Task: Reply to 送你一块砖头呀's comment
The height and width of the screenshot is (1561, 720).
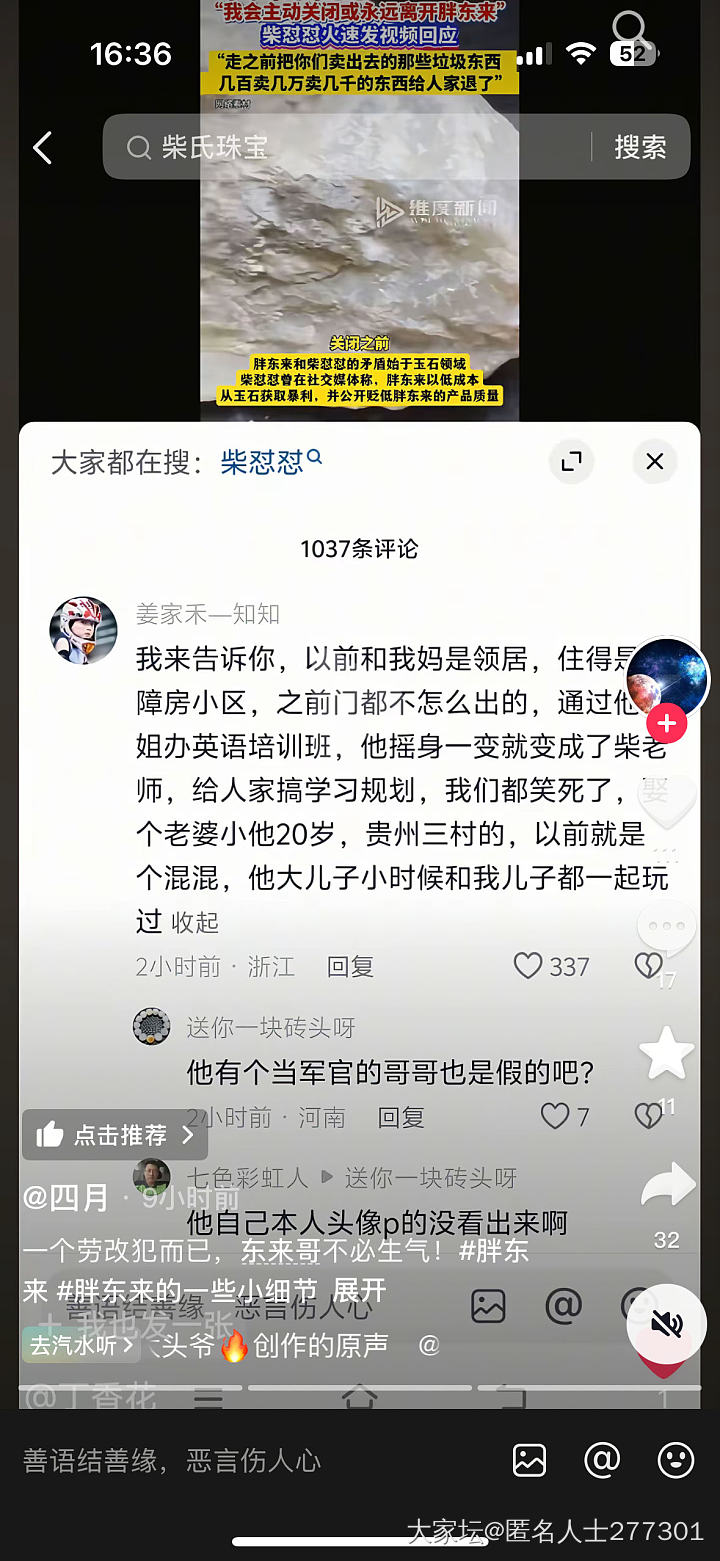Action: [x=401, y=1116]
